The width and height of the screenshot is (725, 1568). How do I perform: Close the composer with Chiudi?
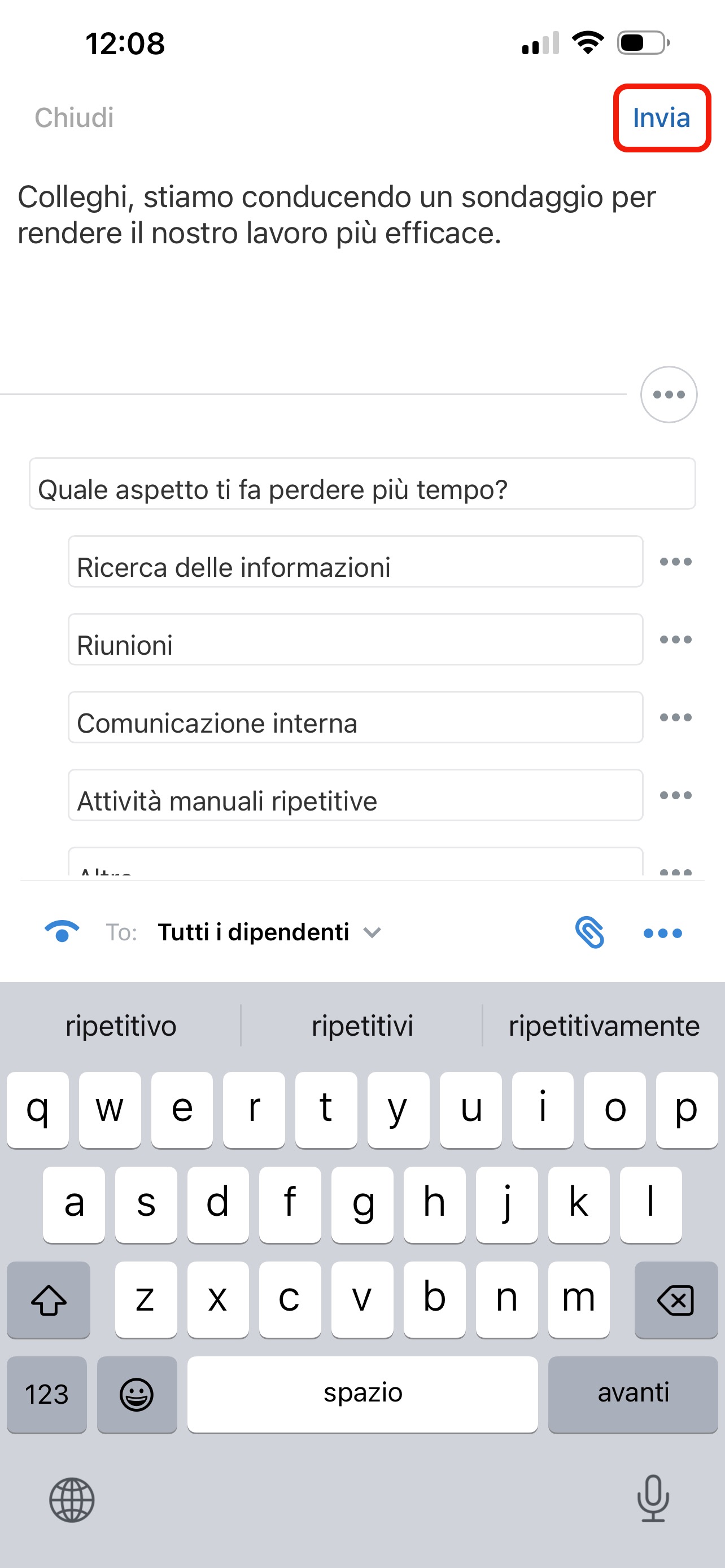coord(73,117)
